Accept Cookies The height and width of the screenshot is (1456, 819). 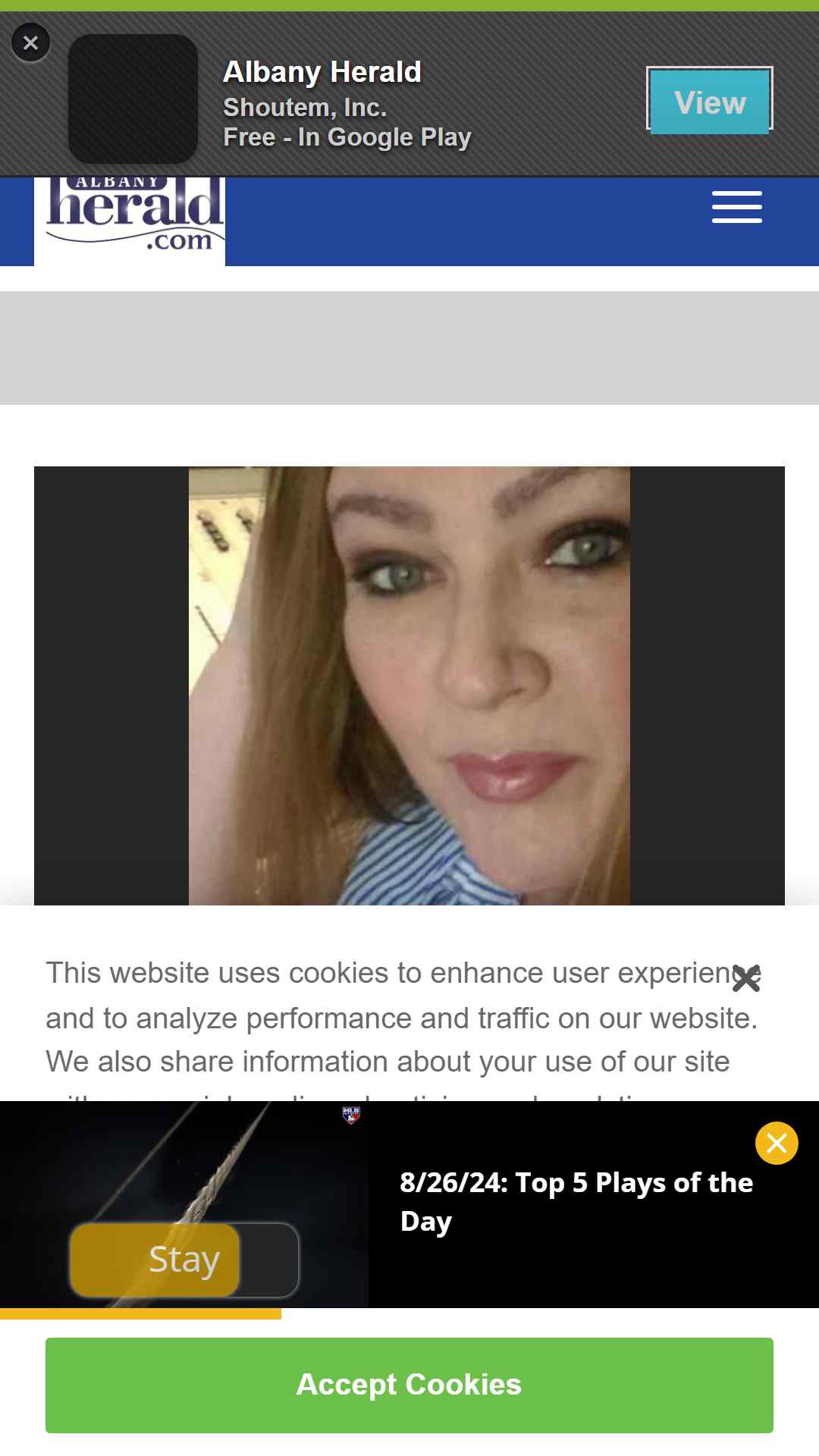(x=409, y=1385)
